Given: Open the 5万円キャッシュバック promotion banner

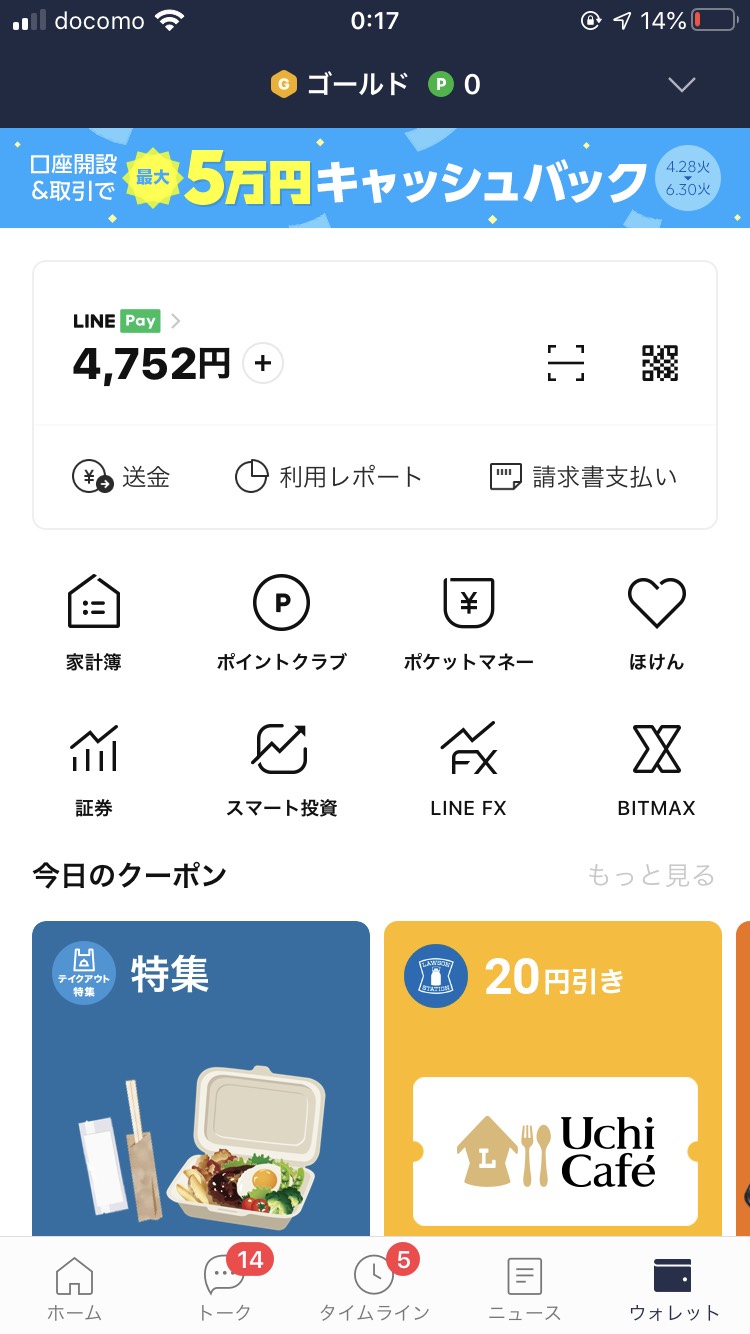Looking at the screenshot, I should click(374, 178).
